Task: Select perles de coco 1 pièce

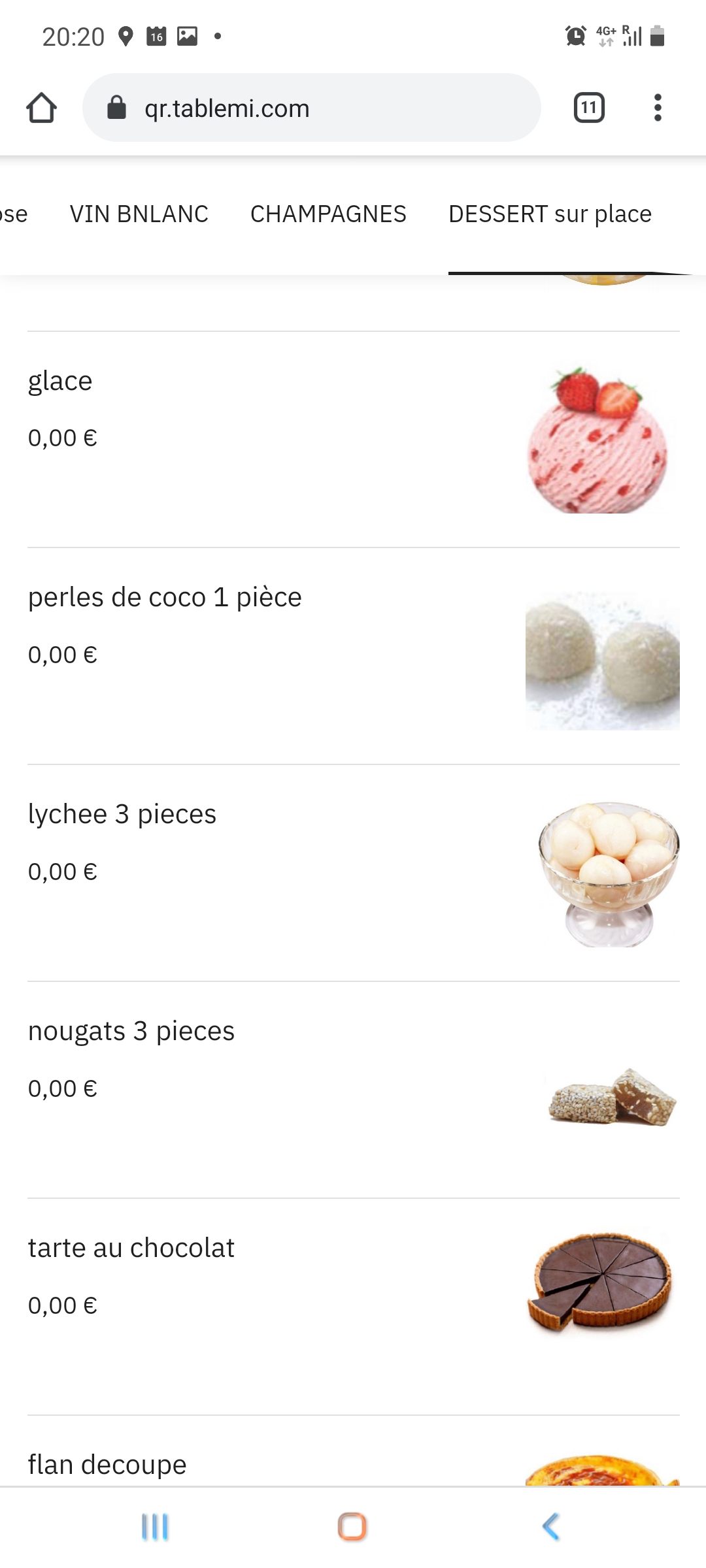Action: (x=353, y=656)
